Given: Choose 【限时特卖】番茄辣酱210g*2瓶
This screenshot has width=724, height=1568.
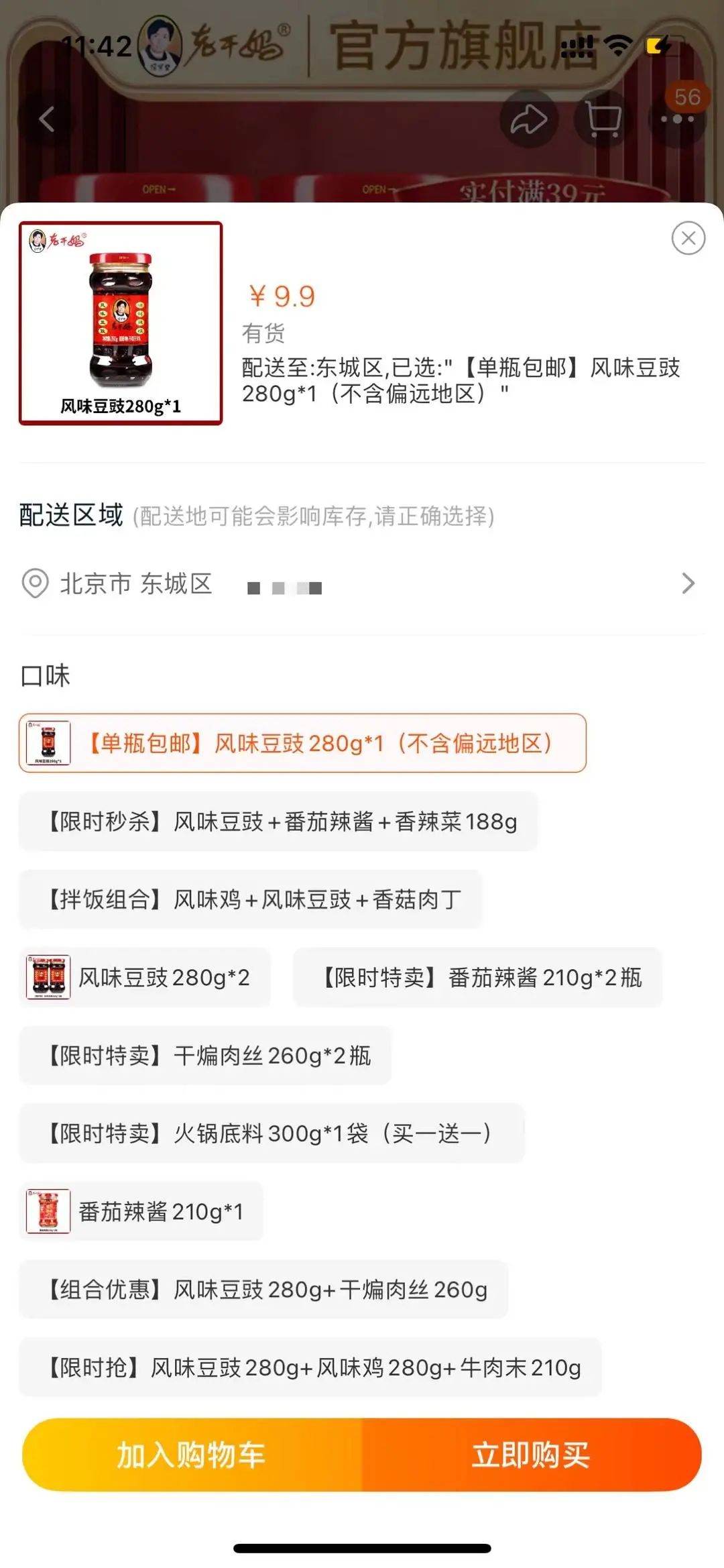Looking at the screenshot, I should tap(477, 978).
